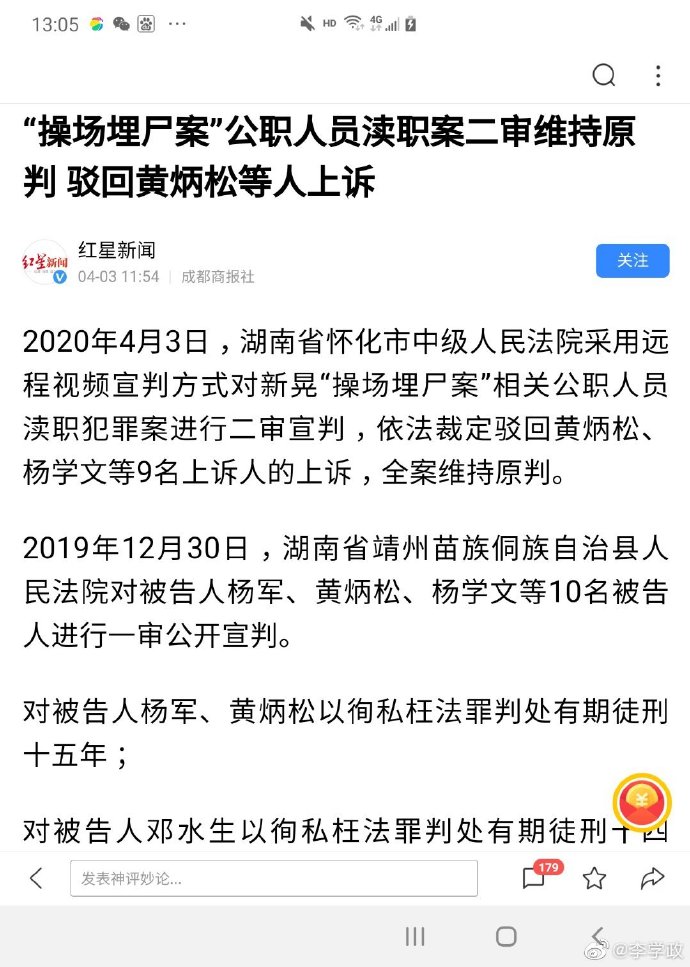Screen dimensions: 690x967
Task: View the 179 comments
Action: click(535, 877)
